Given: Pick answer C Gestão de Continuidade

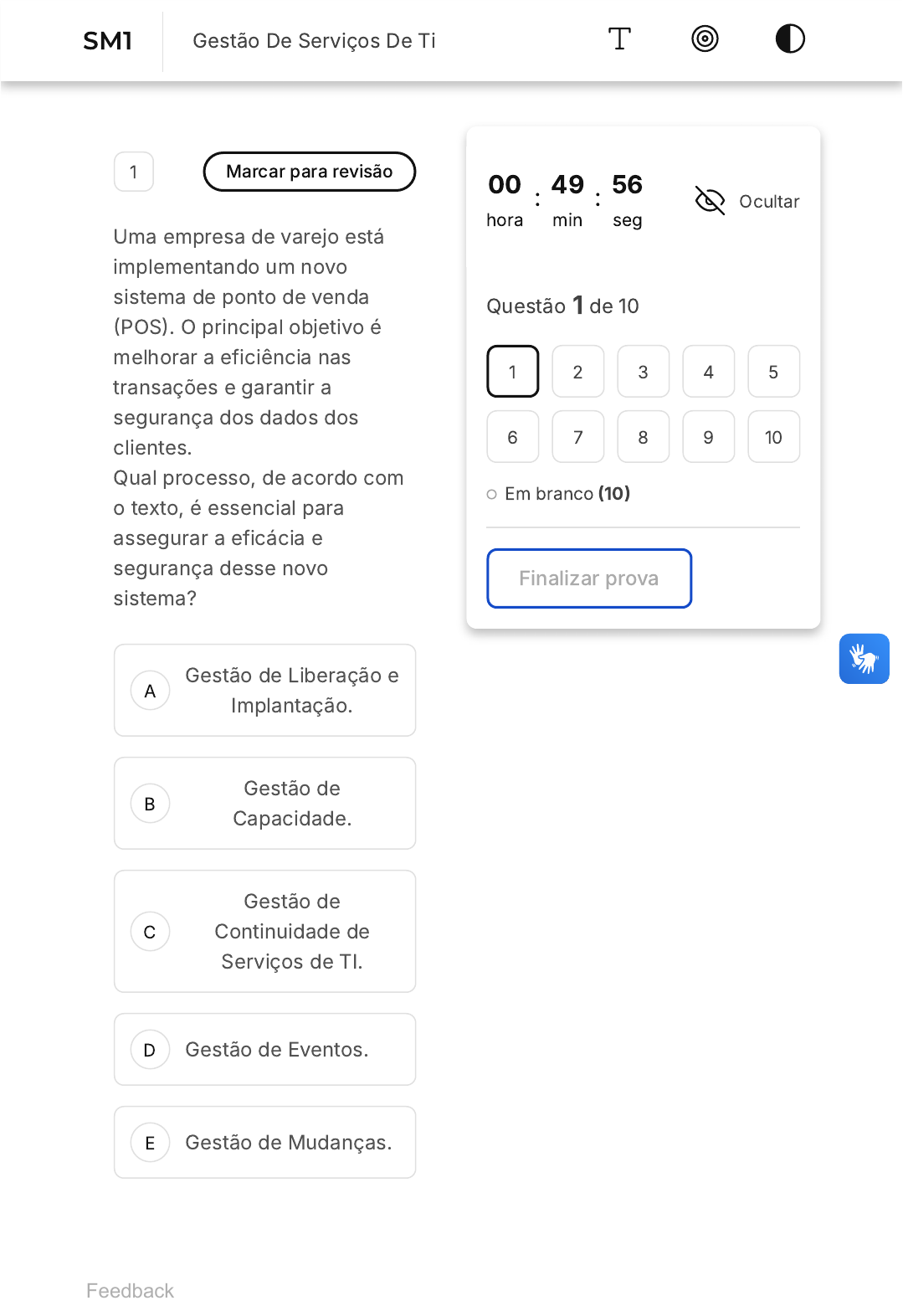Looking at the screenshot, I should 264,932.
